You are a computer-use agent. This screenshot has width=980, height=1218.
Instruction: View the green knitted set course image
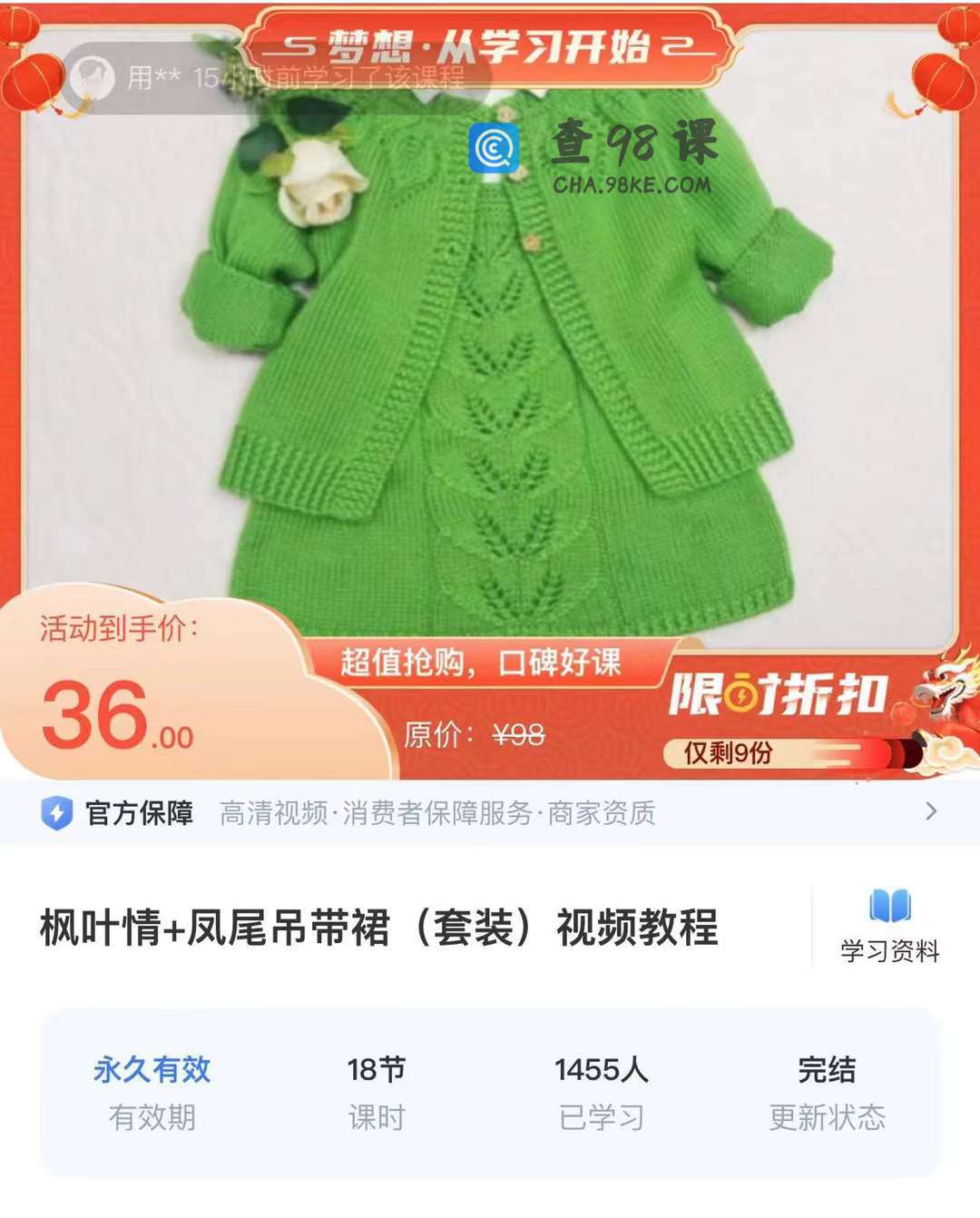508,381
